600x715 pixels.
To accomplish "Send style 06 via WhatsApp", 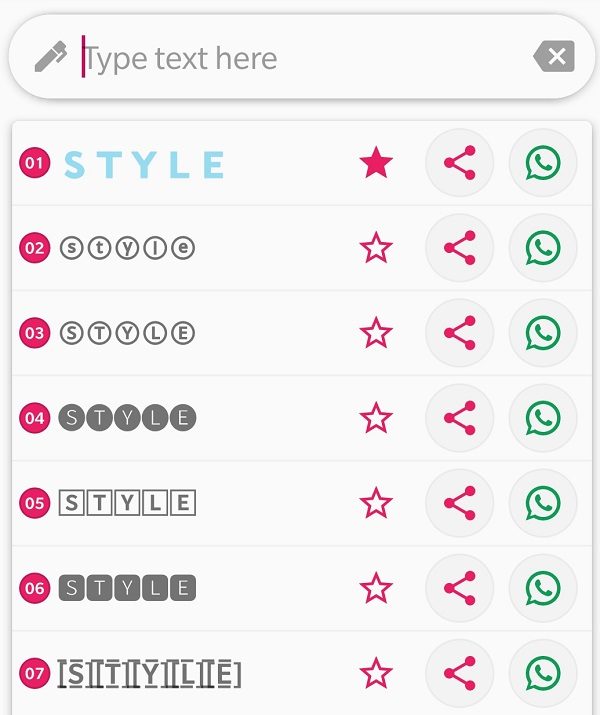I will [542, 588].
